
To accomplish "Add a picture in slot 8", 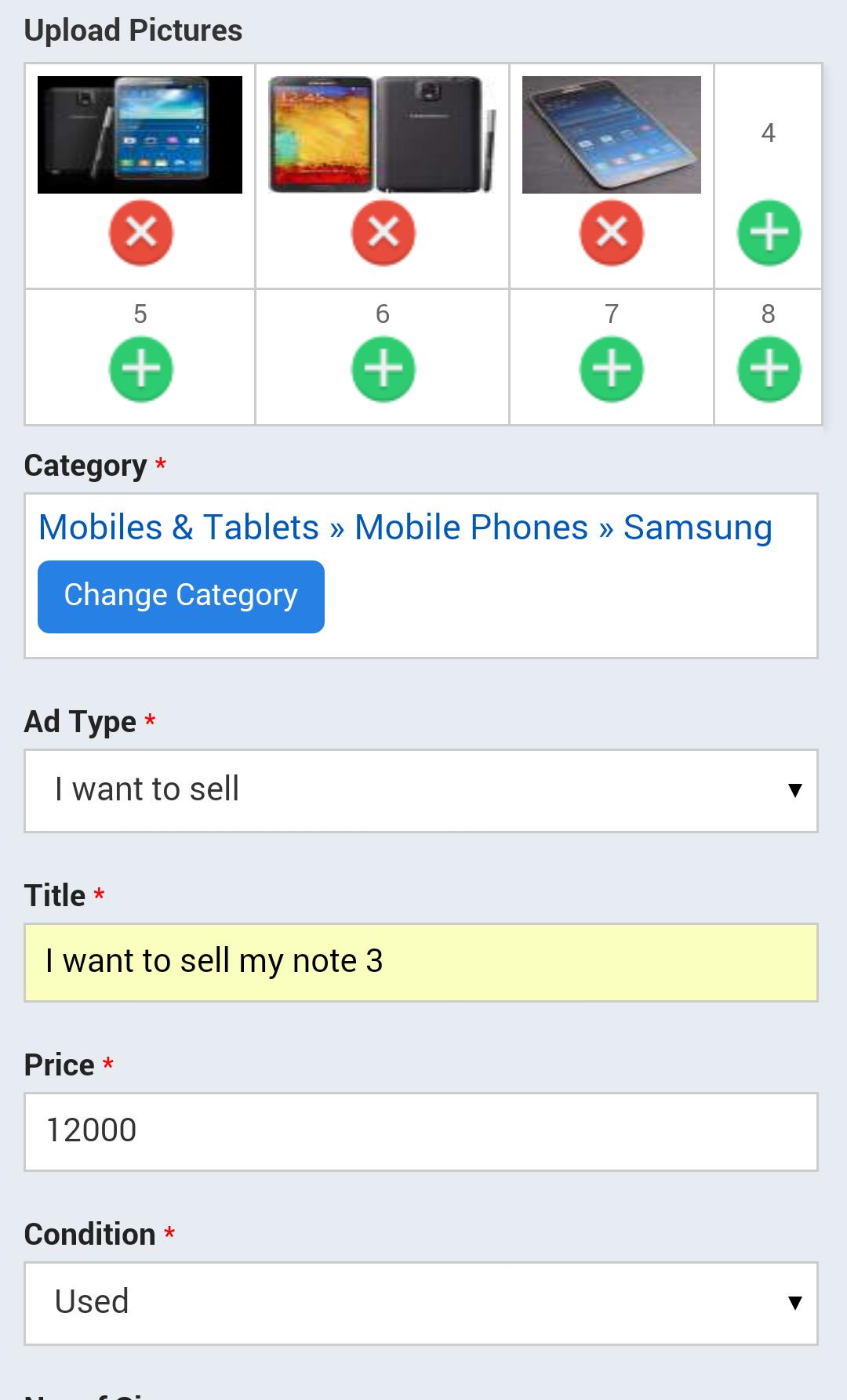I will [x=769, y=368].
